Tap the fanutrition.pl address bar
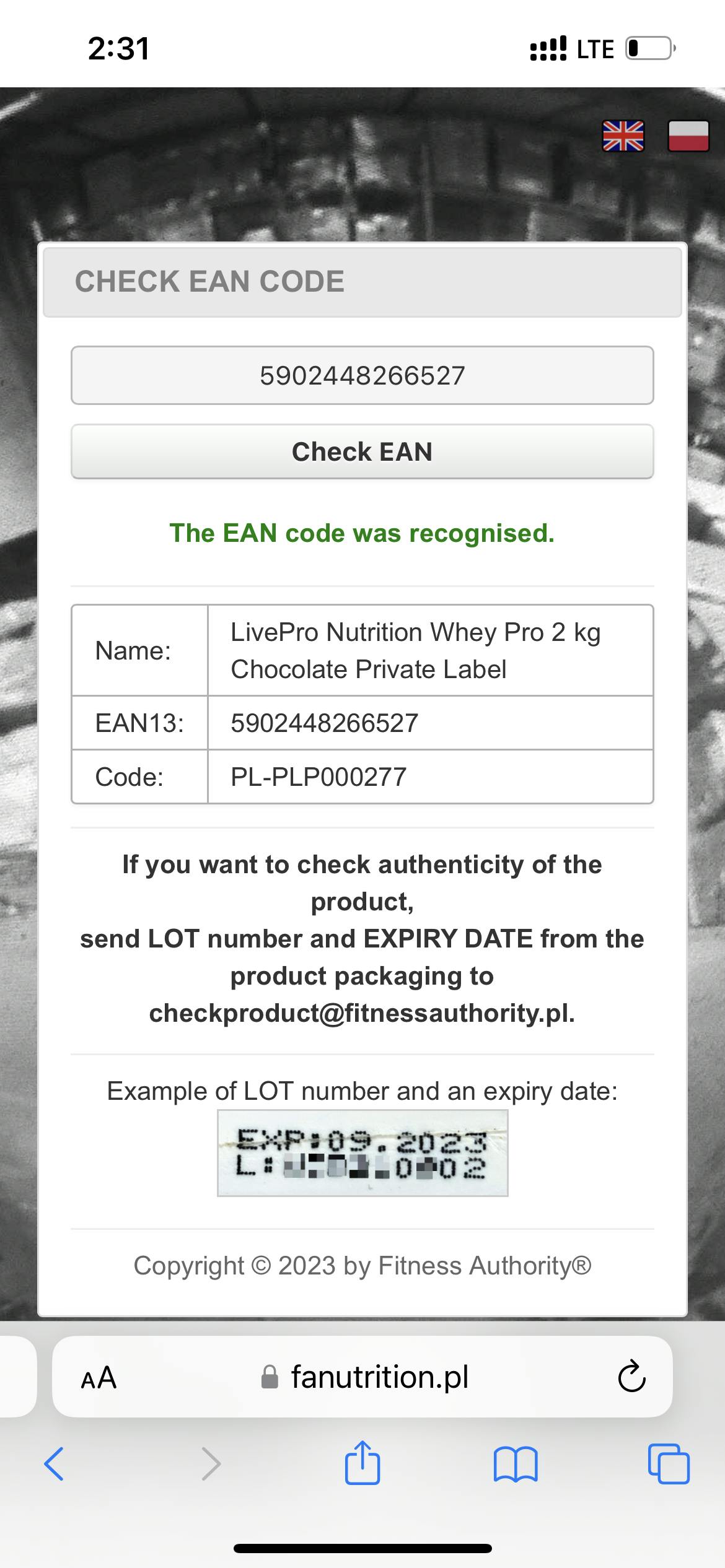This screenshot has height=1568, width=725. click(366, 1378)
